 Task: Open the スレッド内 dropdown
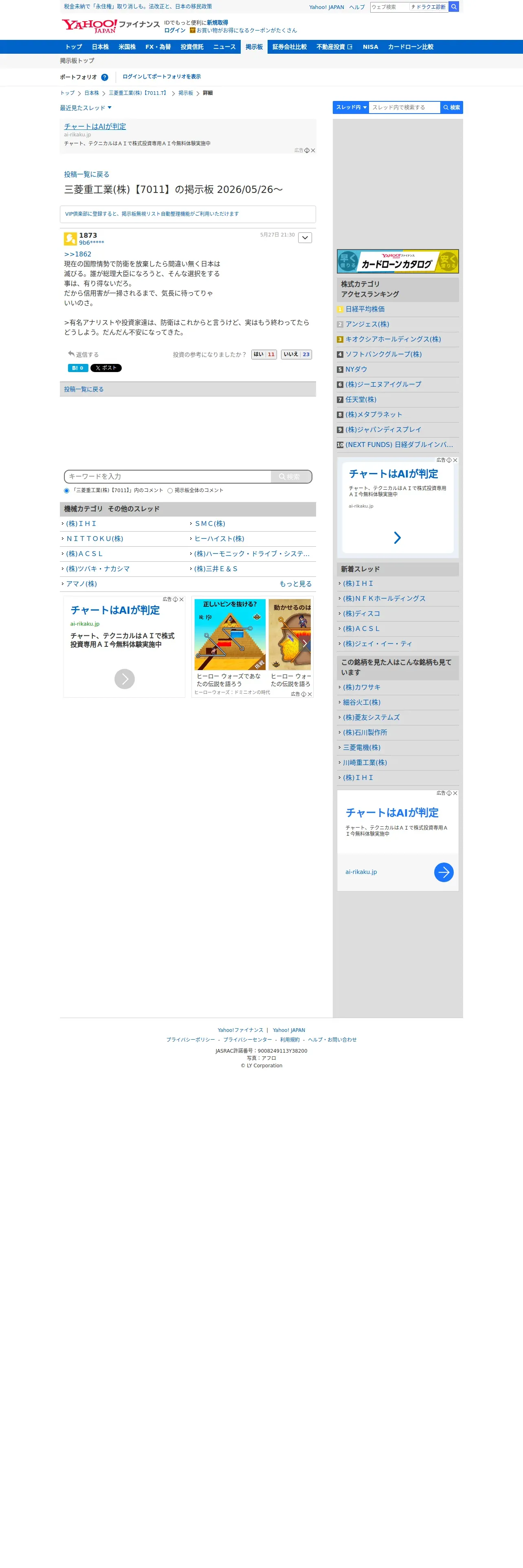pyautogui.click(x=351, y=107)
